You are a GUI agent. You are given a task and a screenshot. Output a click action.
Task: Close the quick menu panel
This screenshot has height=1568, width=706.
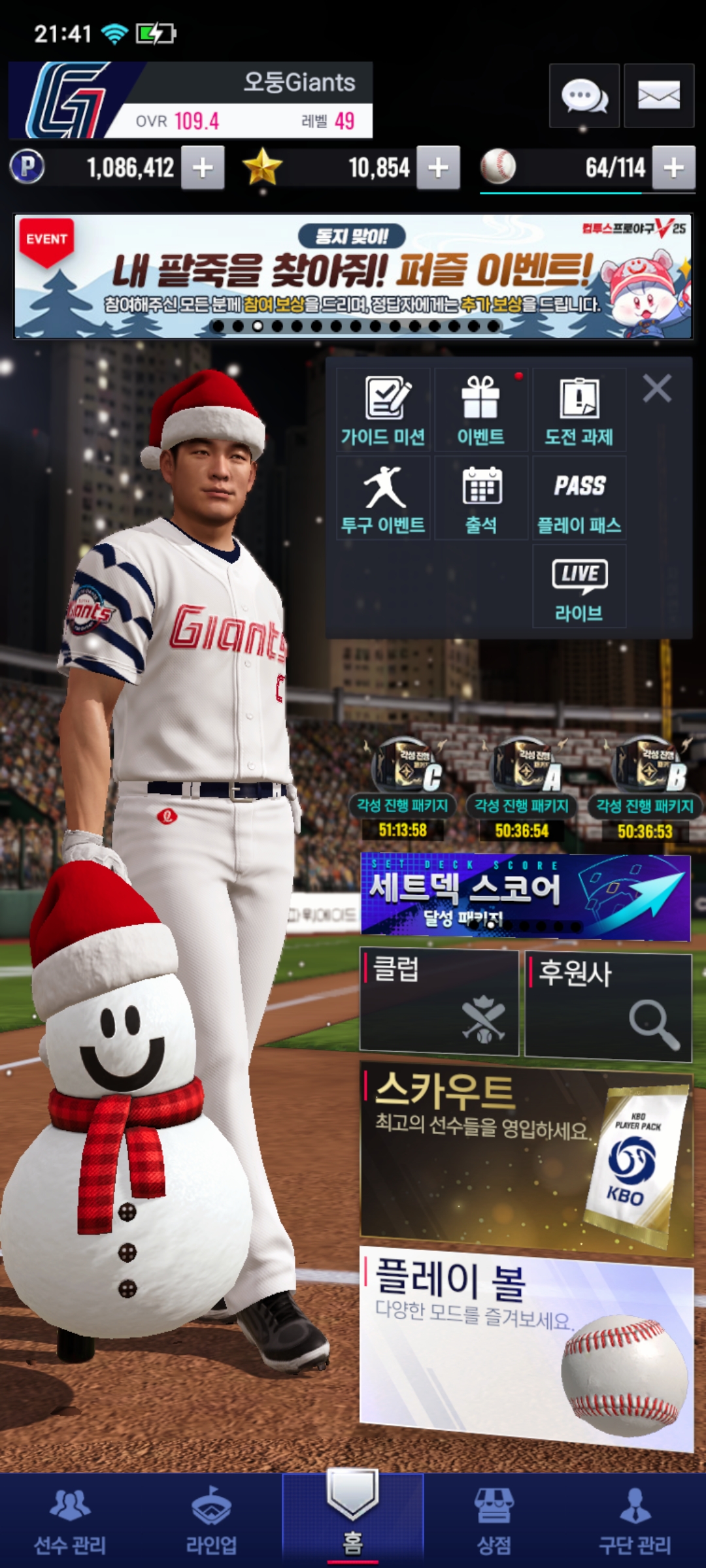pos(657,389)
